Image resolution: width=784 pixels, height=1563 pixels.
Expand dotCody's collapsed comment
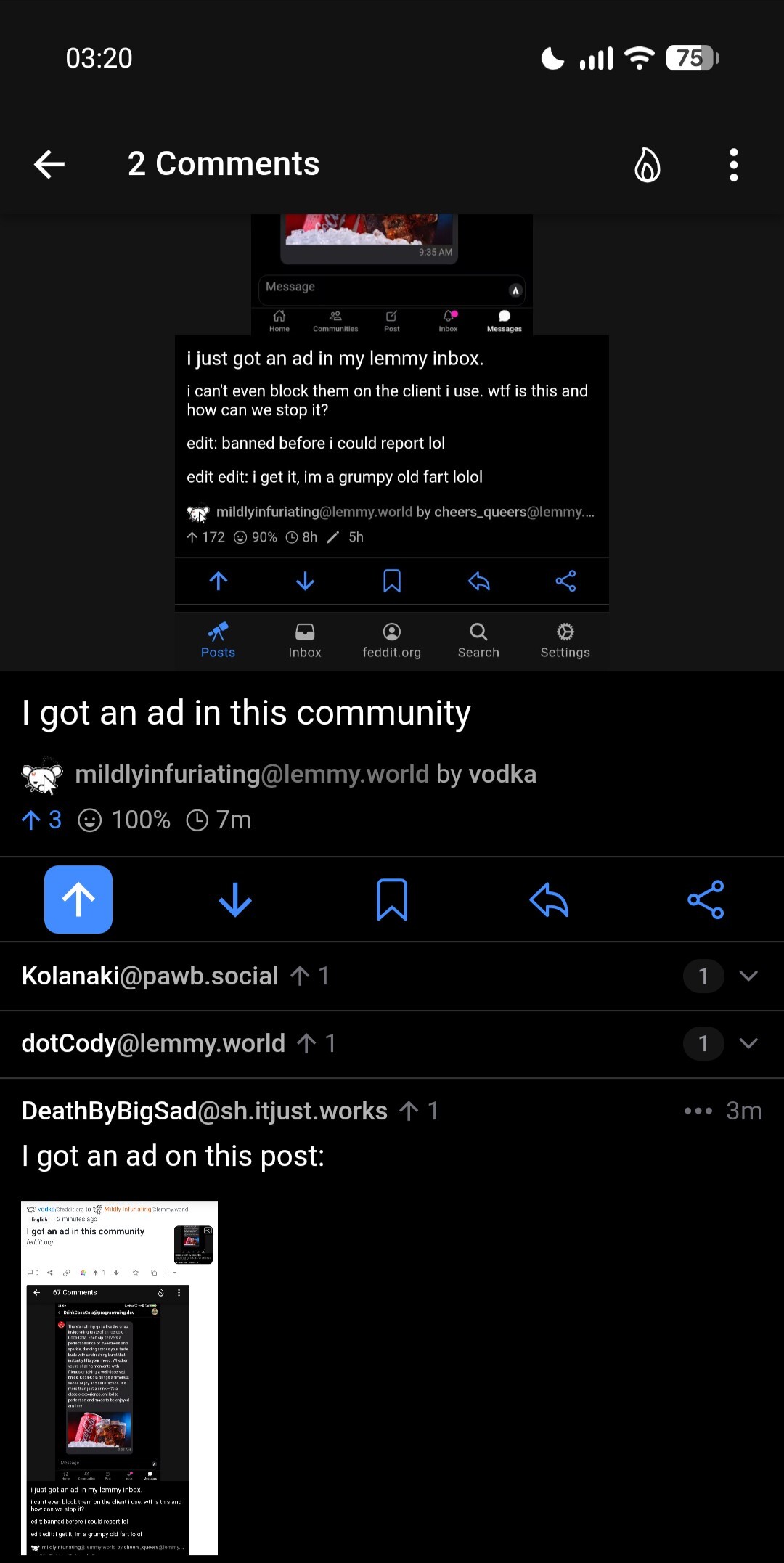coord(748,1043)
